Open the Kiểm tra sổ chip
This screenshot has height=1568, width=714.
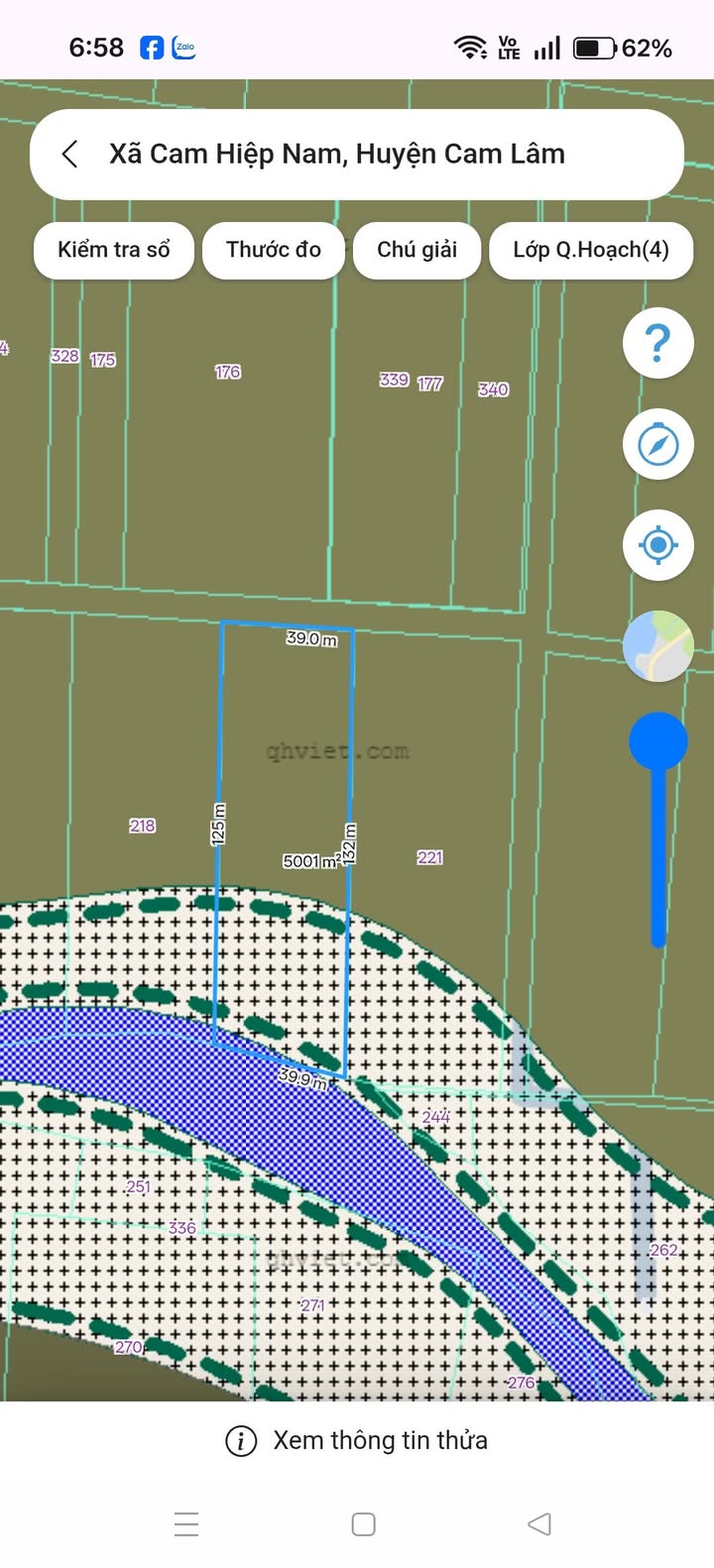[114, 250]
